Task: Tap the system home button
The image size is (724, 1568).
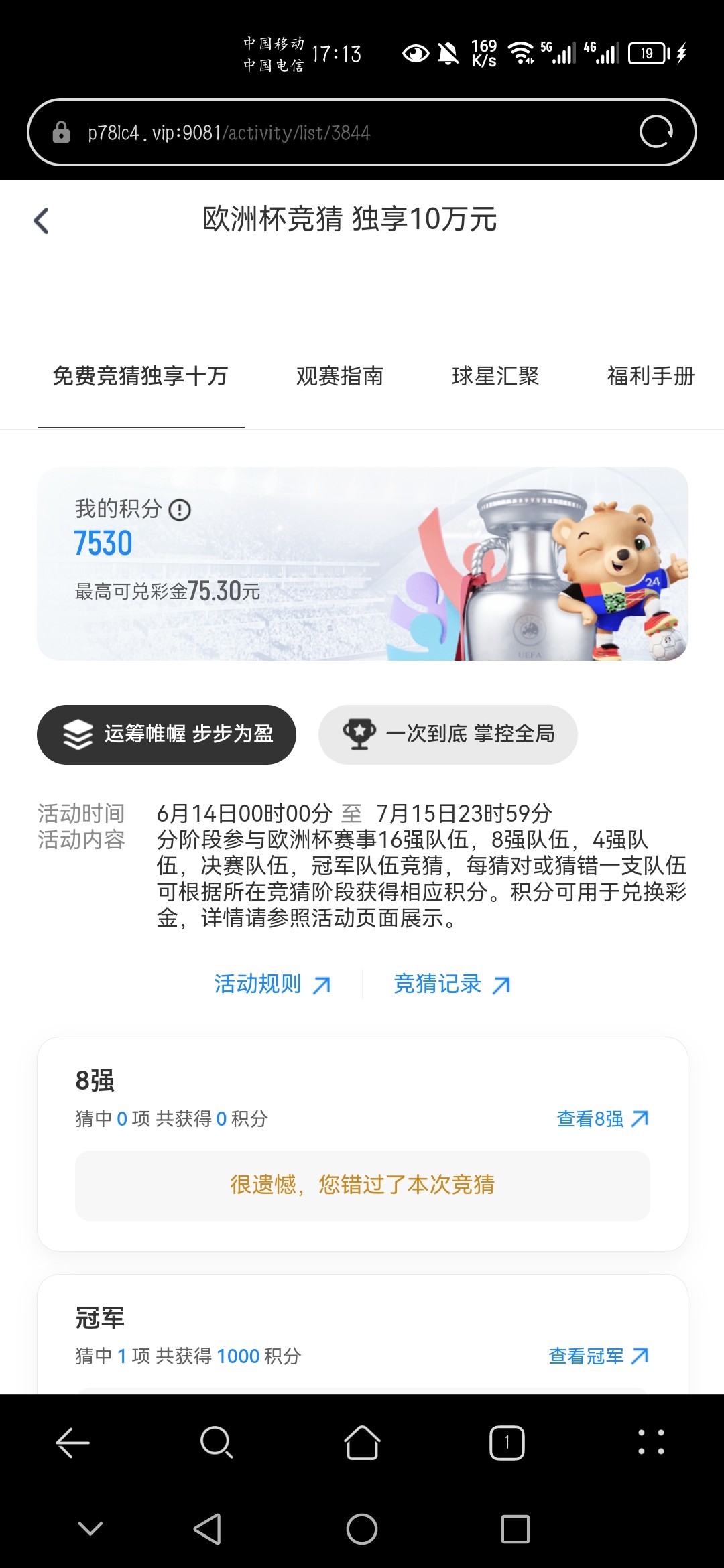Action: (x=362, y=1529)
